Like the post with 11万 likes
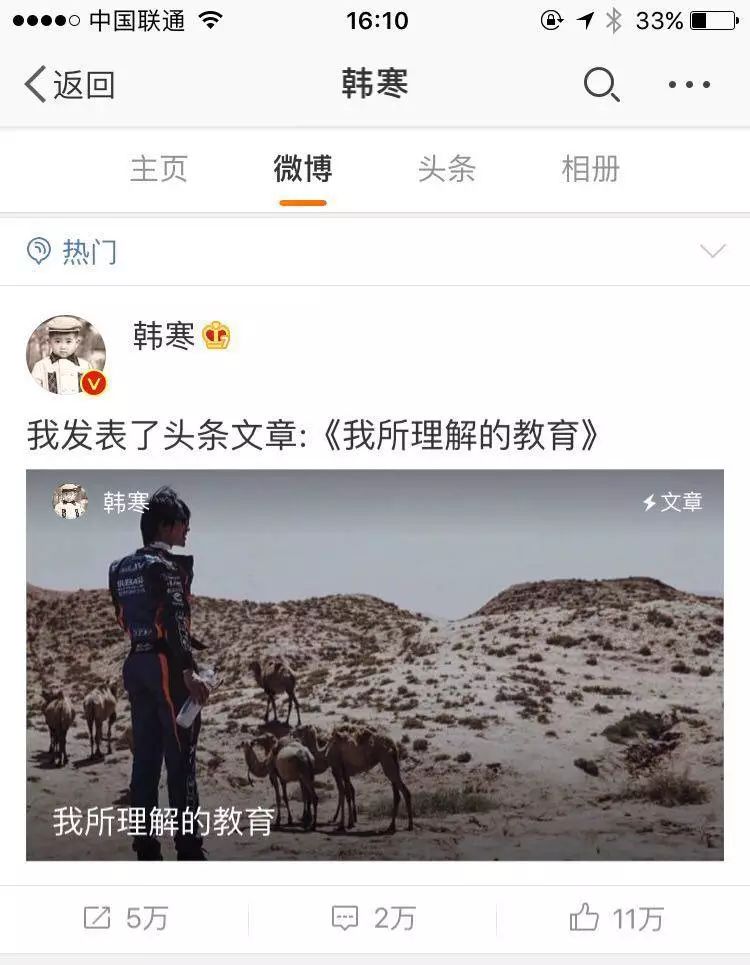750x965 pixels. 616,918
